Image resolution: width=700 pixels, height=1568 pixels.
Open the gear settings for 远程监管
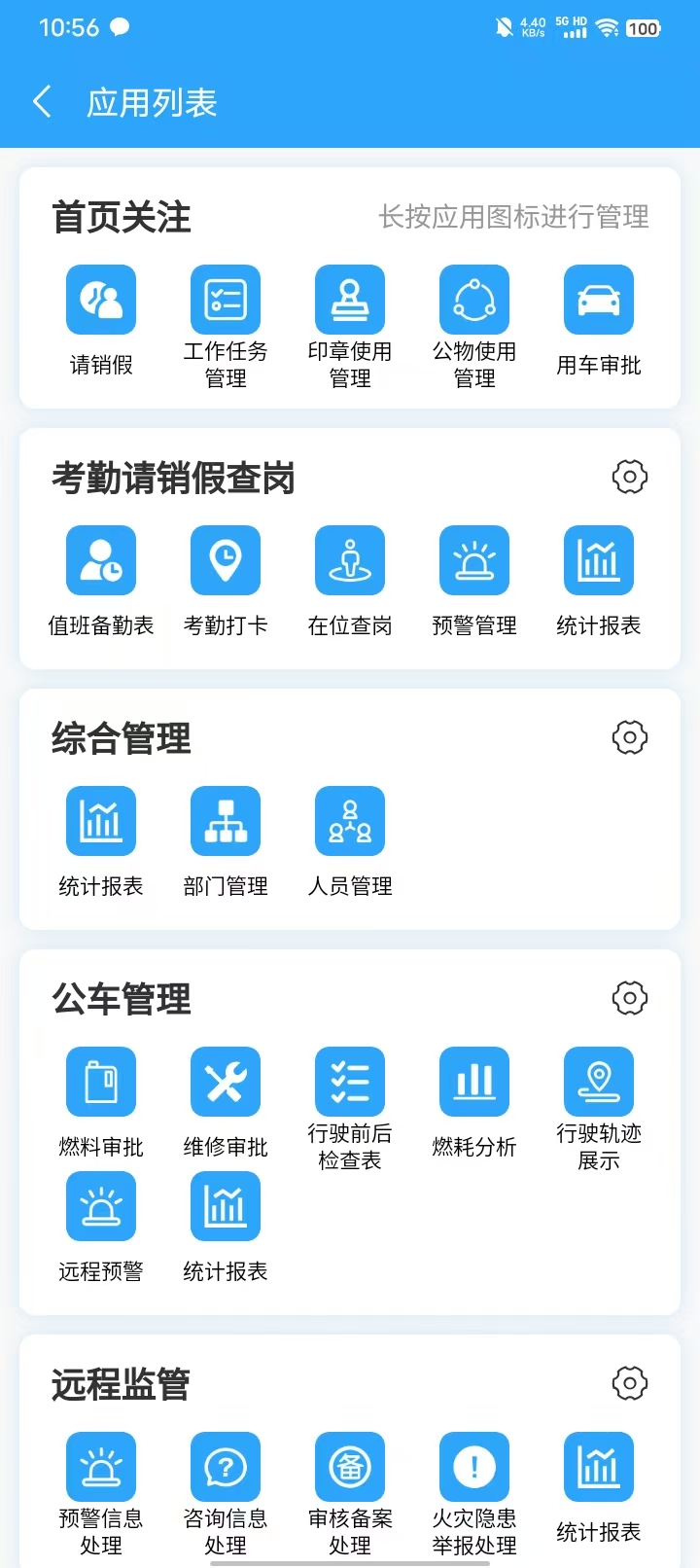(x=630, y=1383)
